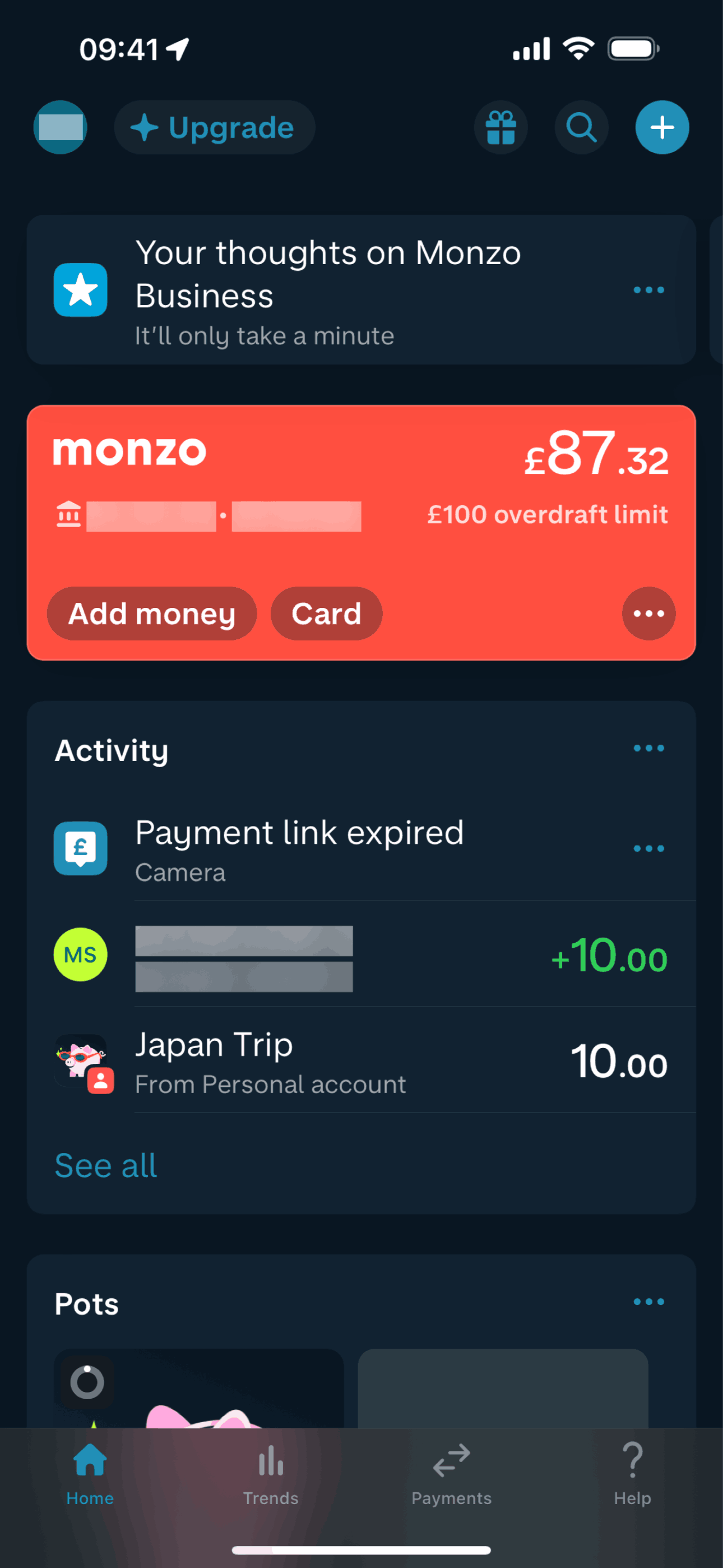Go to the Help tab
723x1568 pixels.
point(632,1473)
